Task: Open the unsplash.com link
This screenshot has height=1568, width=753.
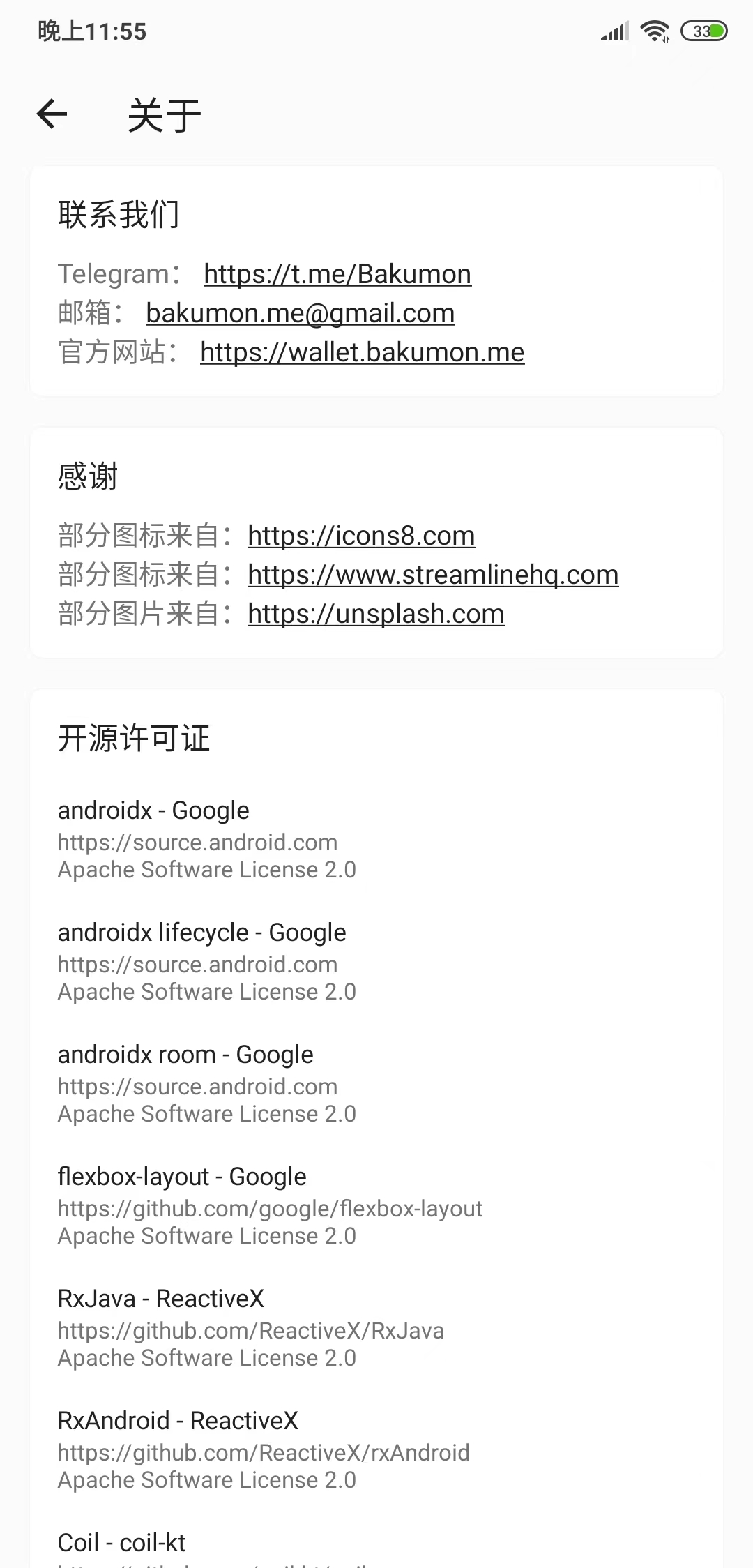Action: pyautogui.click(x=376, y=614)
